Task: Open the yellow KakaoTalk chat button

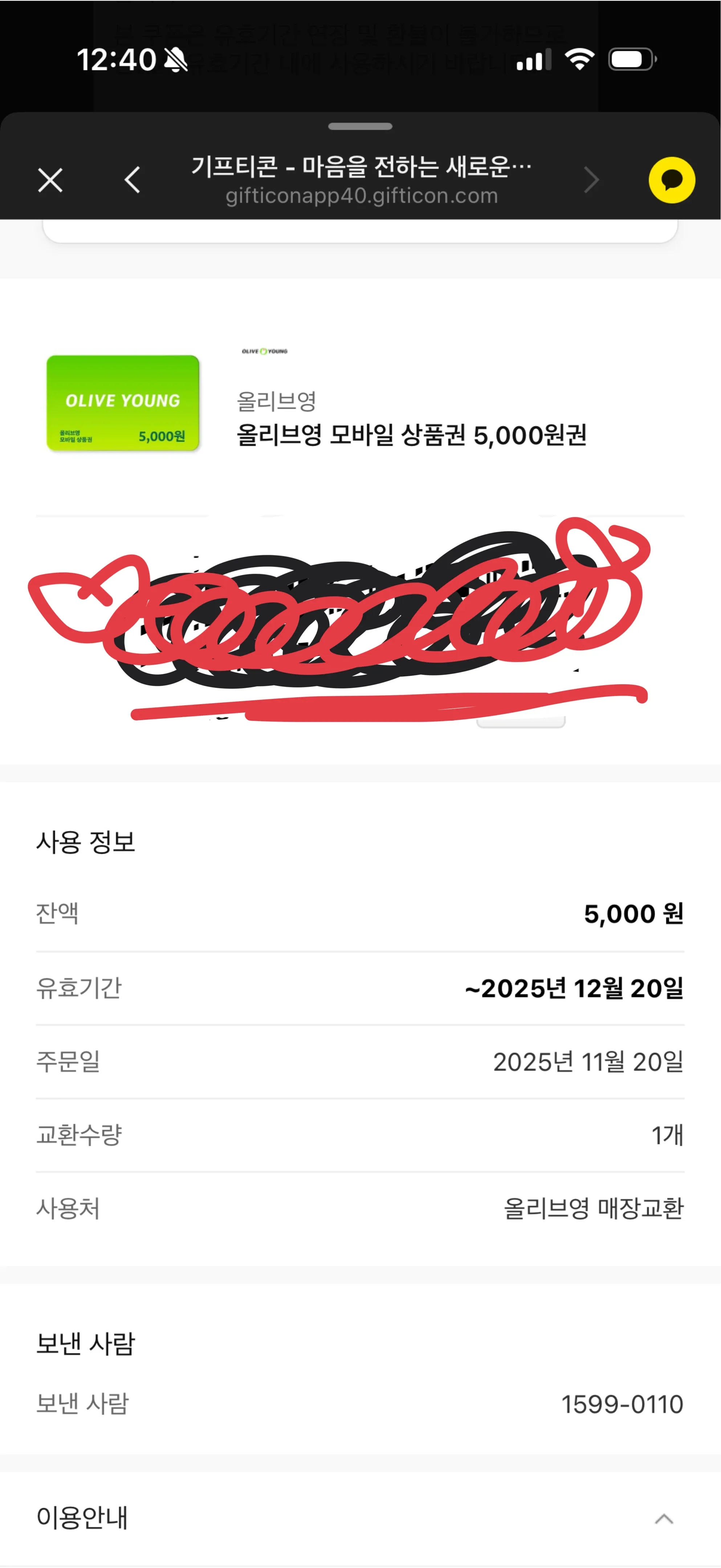Action: 672,180
